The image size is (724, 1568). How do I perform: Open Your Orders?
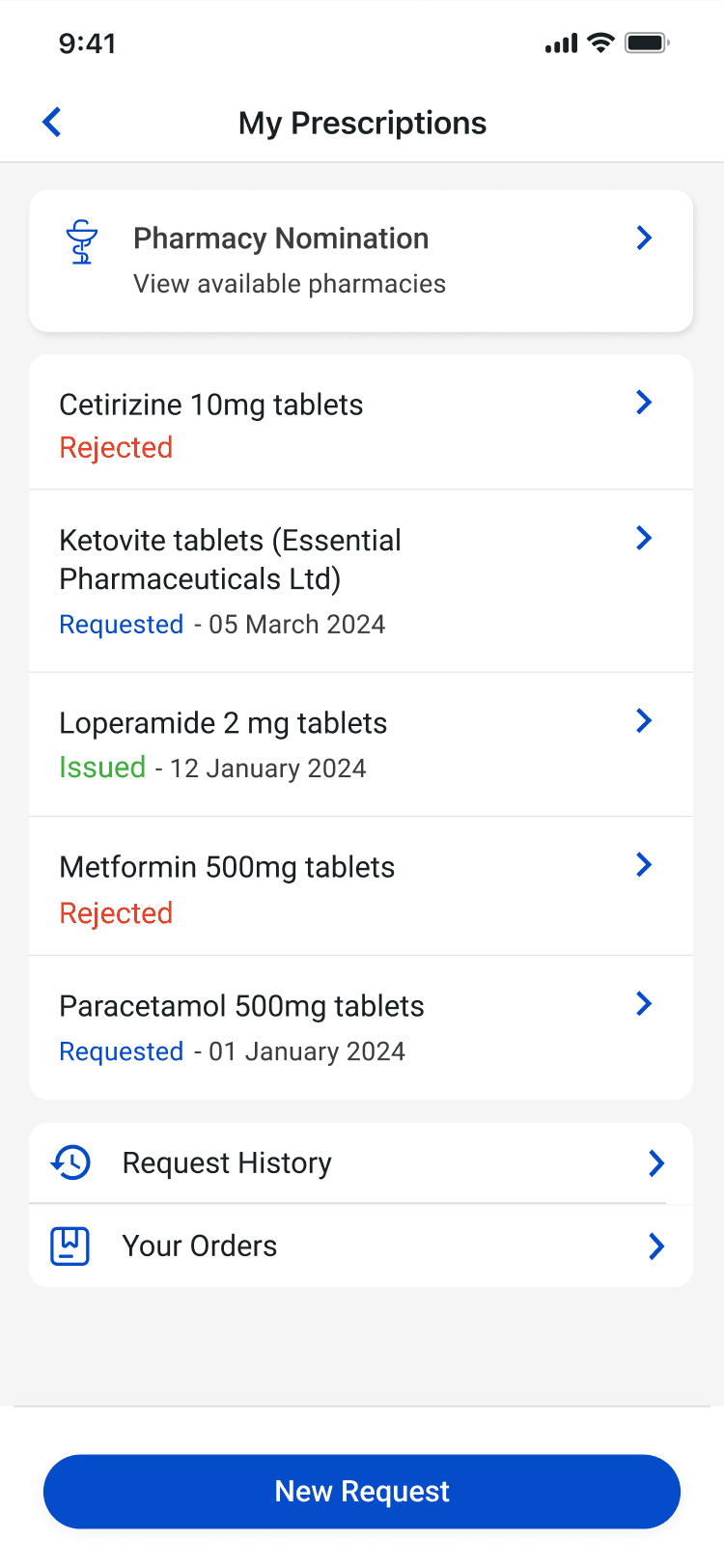(361, 1246)
